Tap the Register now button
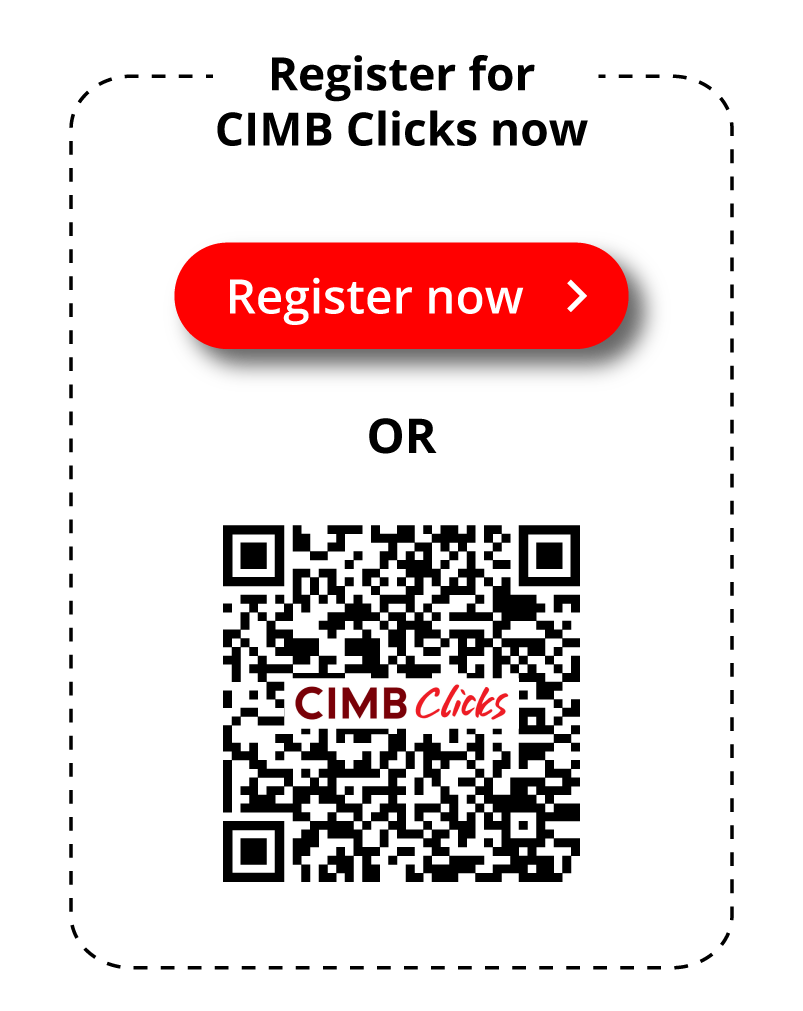This screenshot has height=1011, width=803. [x=401, y=296]
